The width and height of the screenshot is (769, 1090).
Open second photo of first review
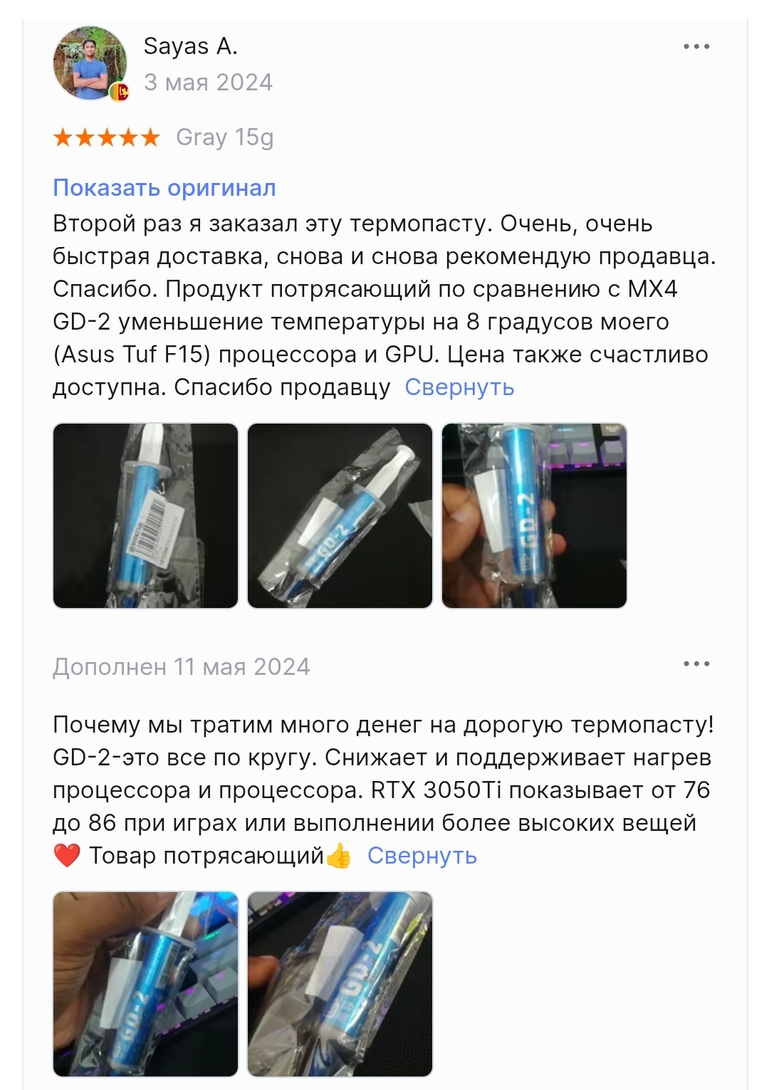click(x=340, y=515)
